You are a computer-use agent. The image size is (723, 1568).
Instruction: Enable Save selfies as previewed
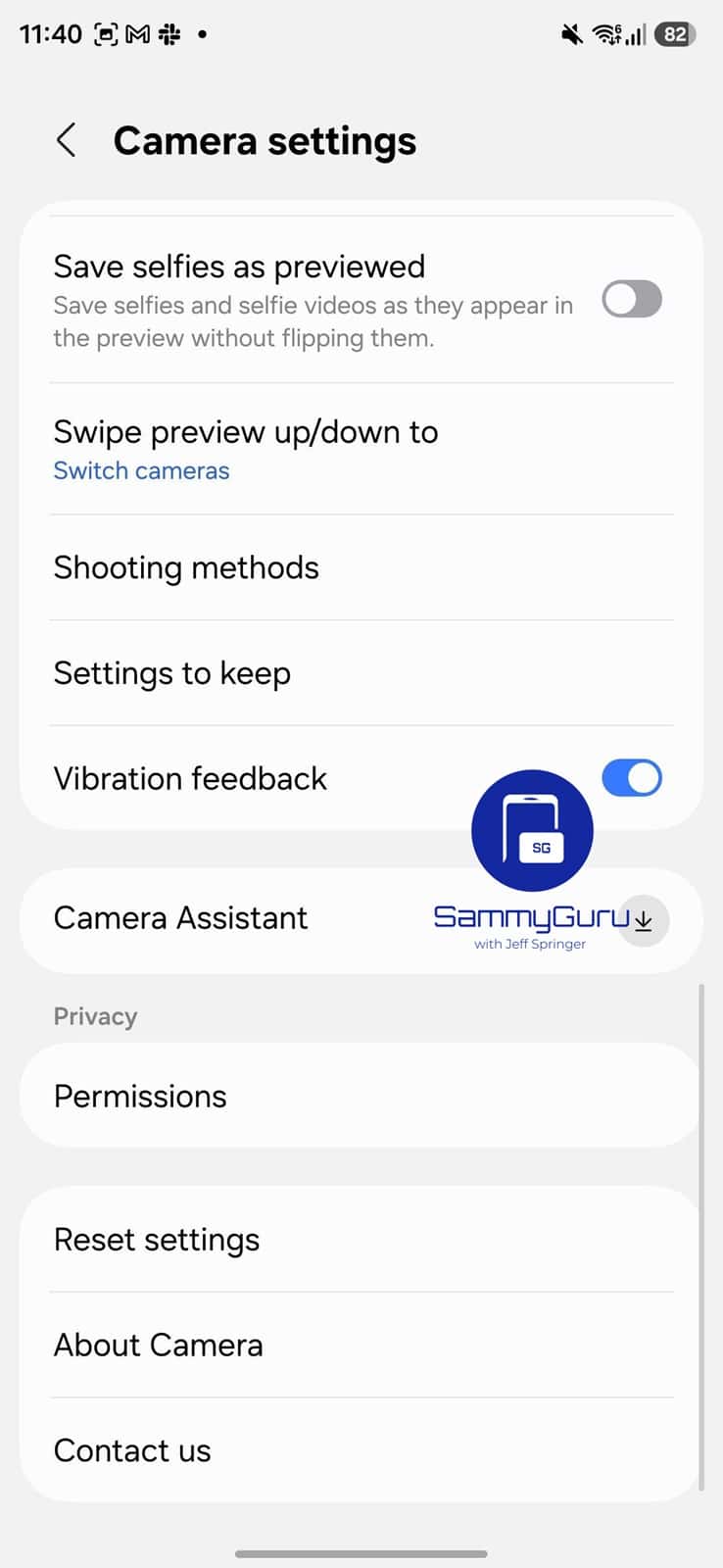[631, 300]
